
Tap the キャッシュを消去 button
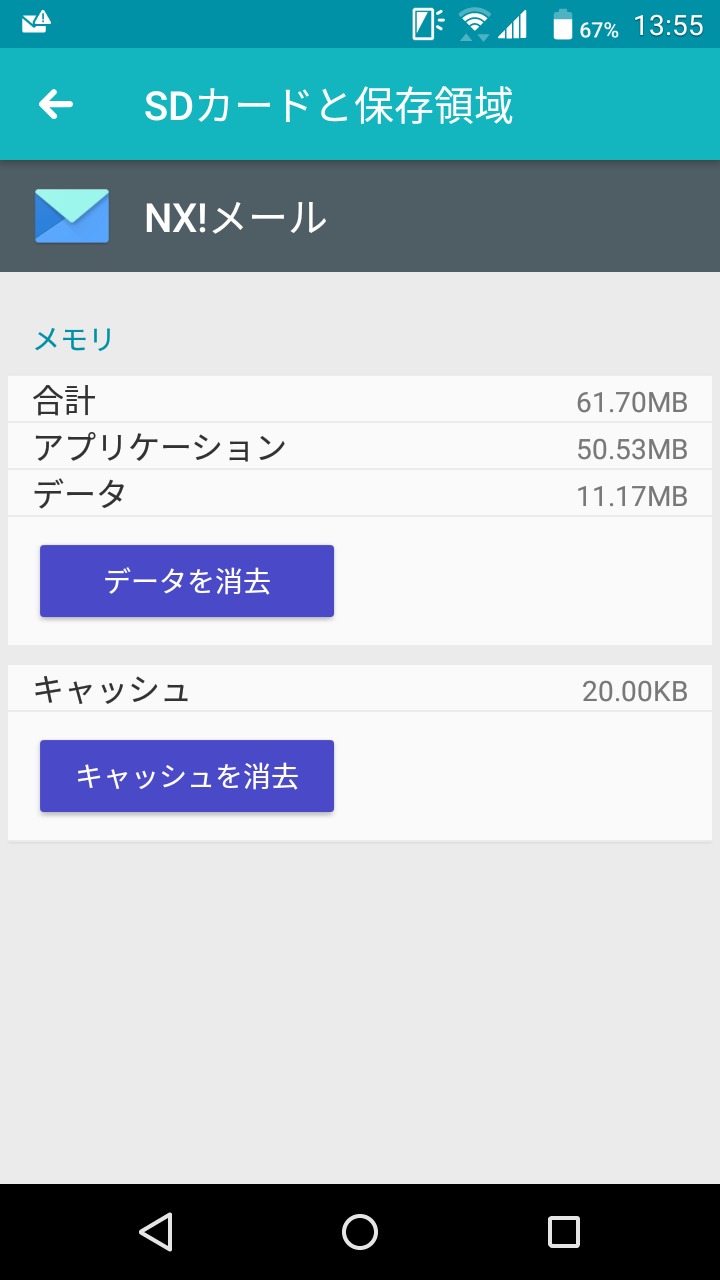tap(187, 776)
